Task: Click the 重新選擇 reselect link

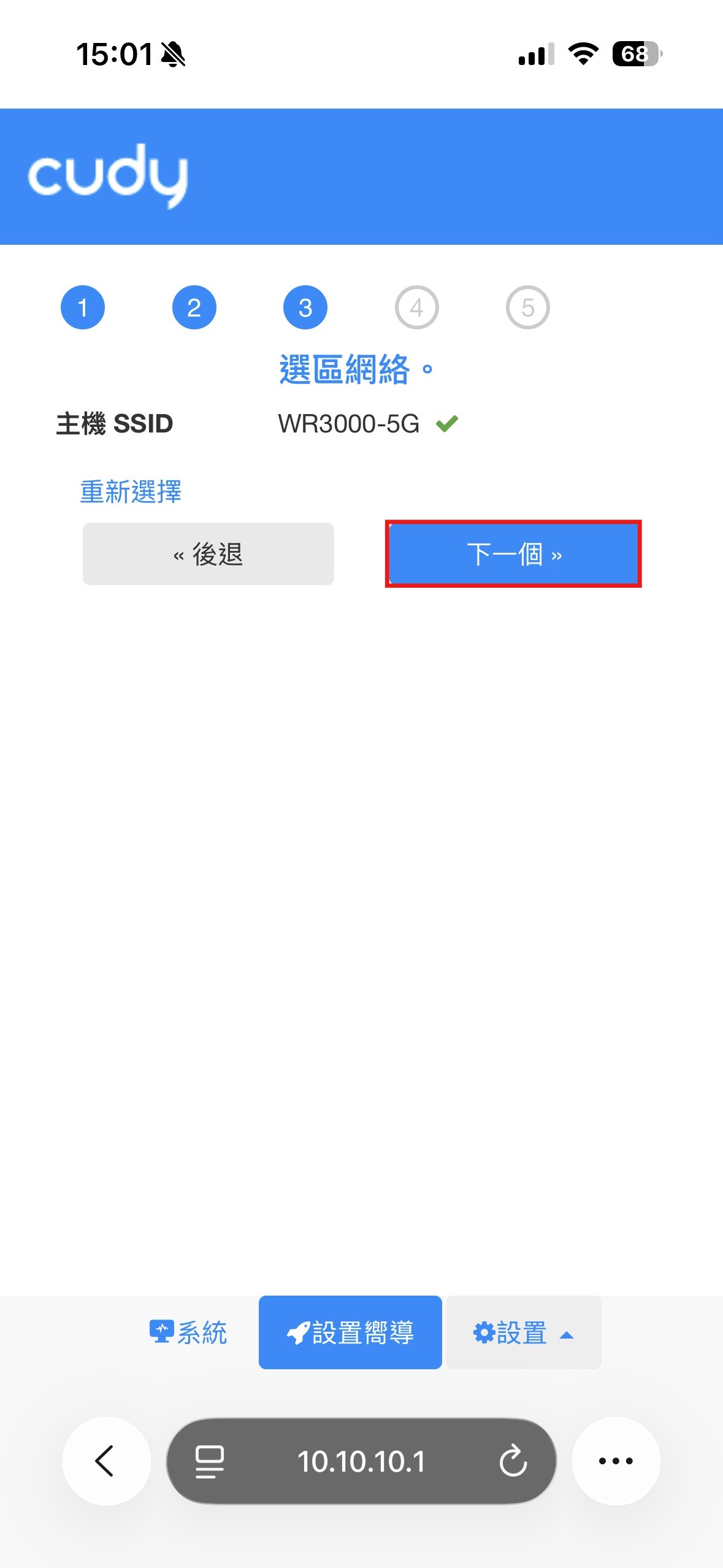Action: pos(131,490)
